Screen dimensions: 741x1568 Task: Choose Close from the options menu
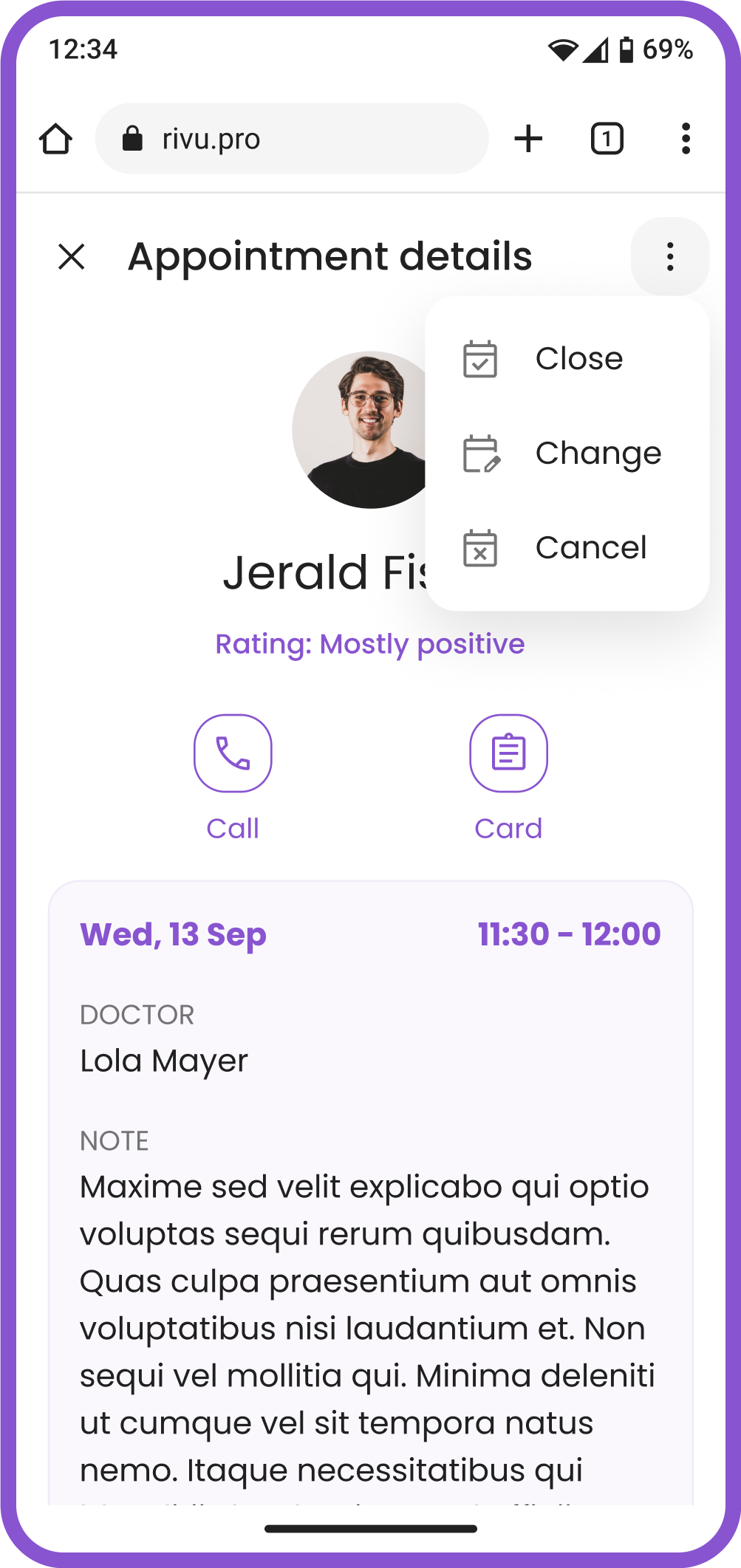(578, 360)
